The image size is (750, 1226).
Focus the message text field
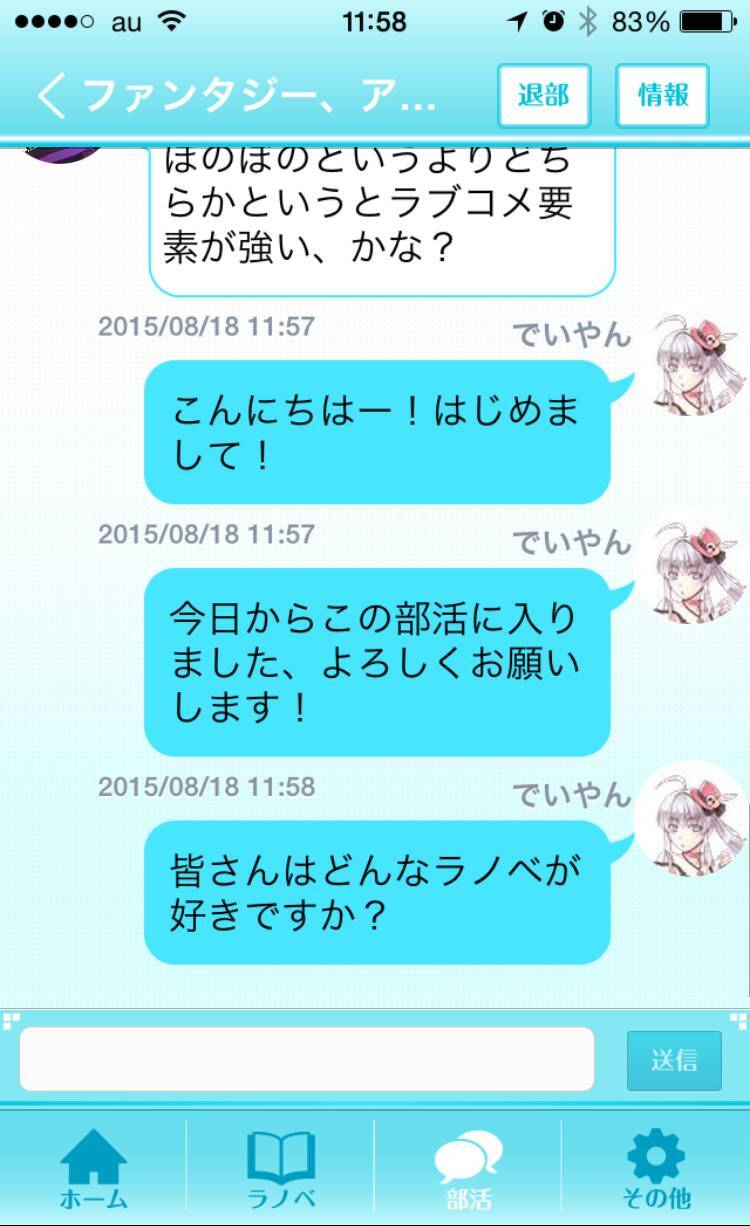pyautogui.click(x=307, y=1059)
